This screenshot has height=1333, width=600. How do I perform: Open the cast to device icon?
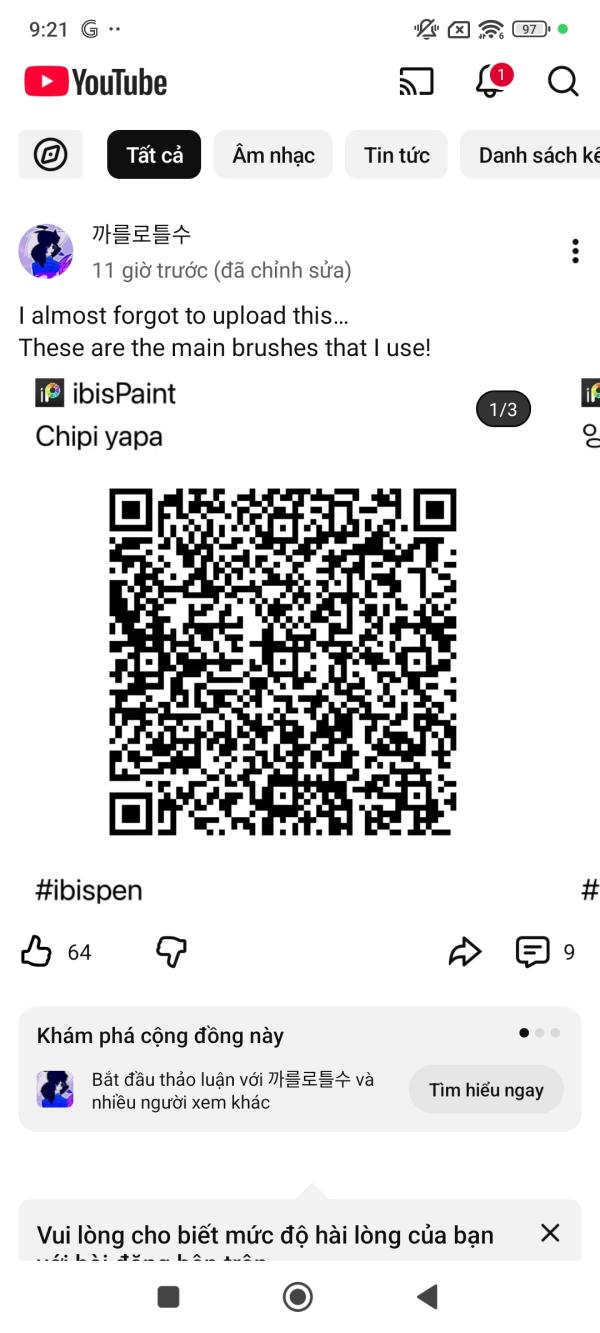(x=416, y=82)
